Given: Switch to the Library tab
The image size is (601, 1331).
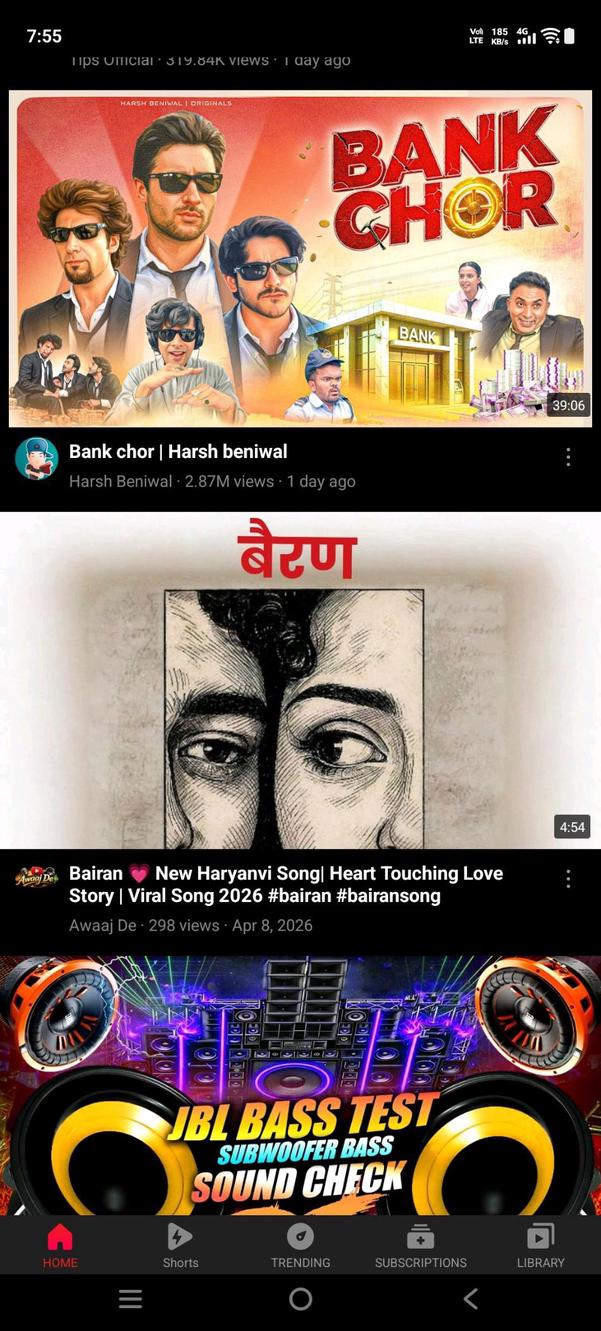Looking at the screenshot, I should pos(540,1245).
